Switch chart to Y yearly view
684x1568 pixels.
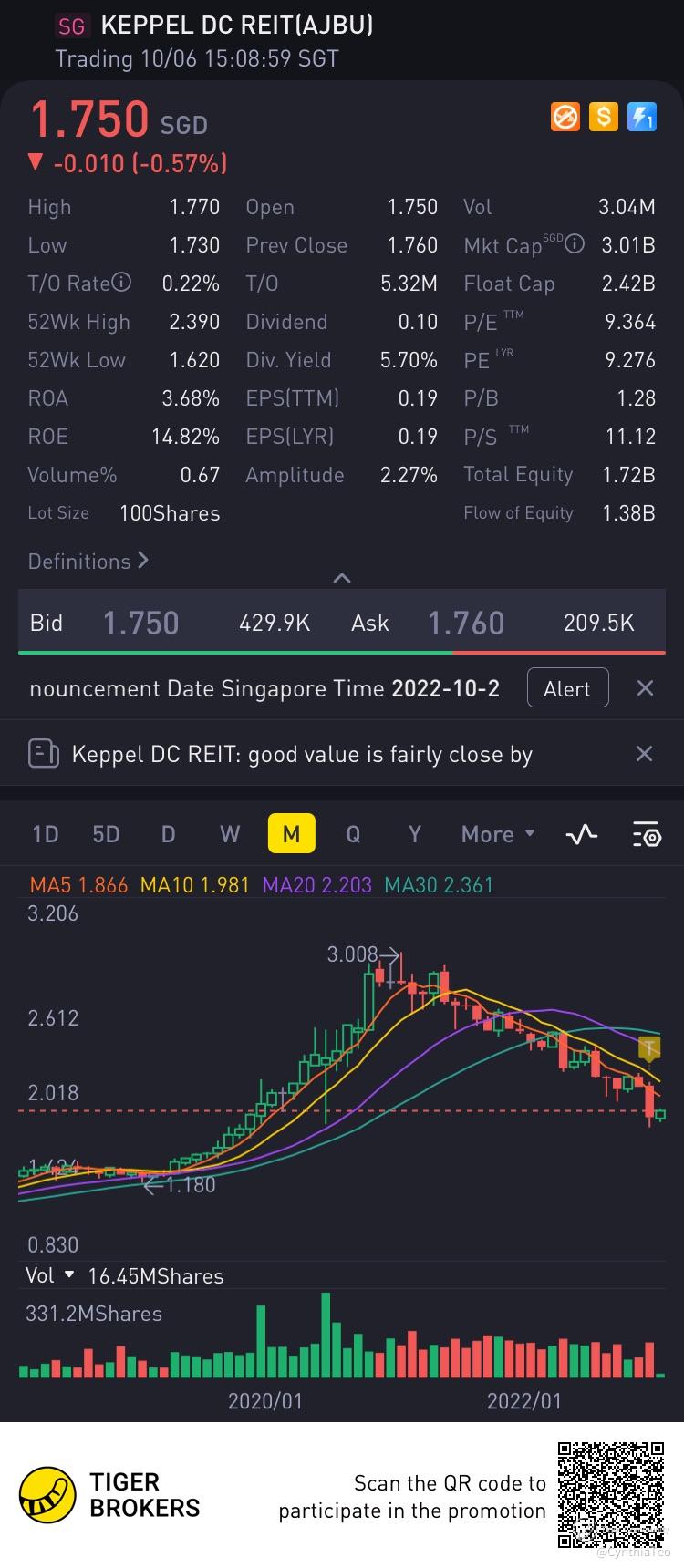click(414, 834)
